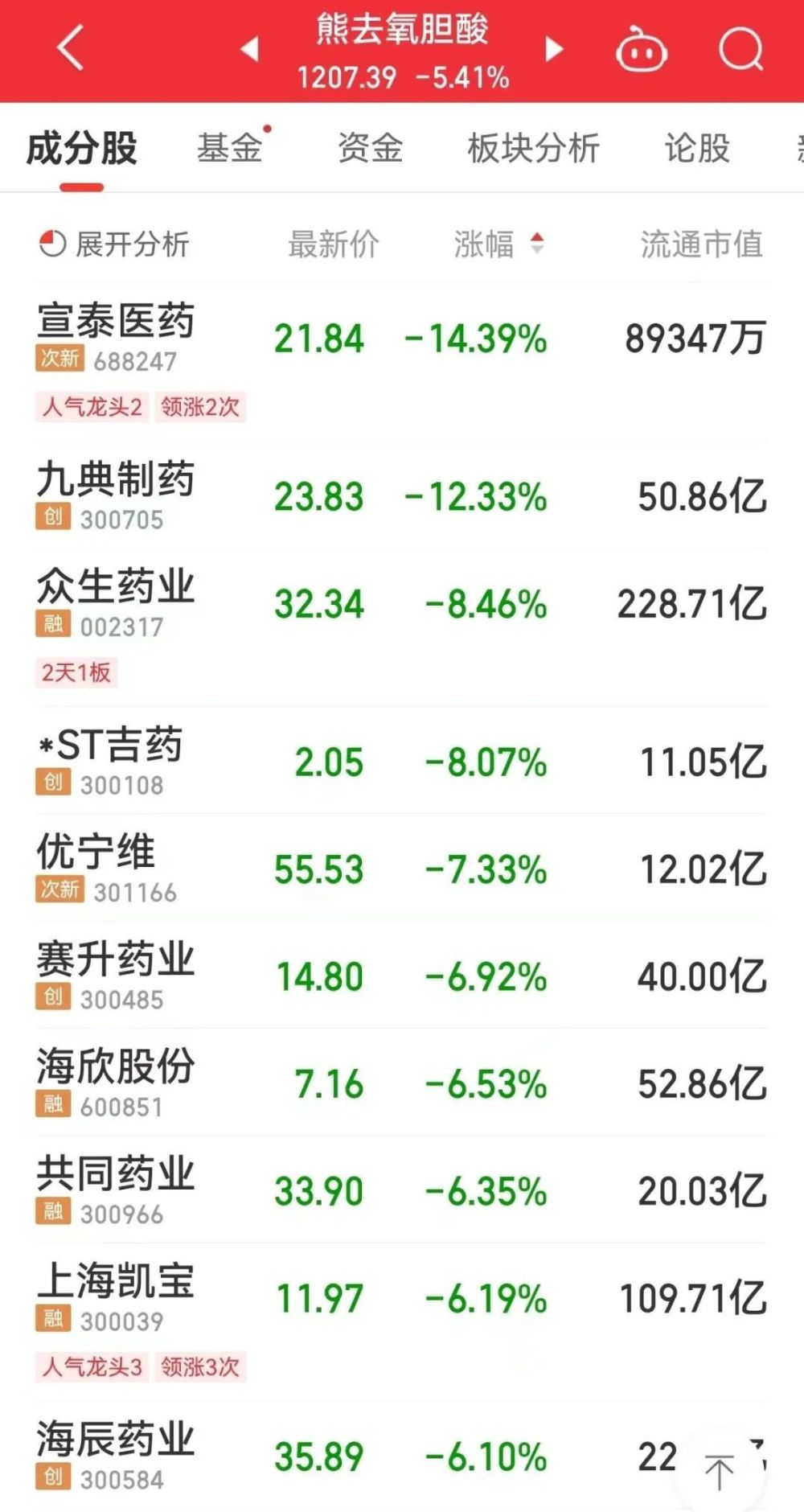Open the robot assistant icon

coord(641,50)
